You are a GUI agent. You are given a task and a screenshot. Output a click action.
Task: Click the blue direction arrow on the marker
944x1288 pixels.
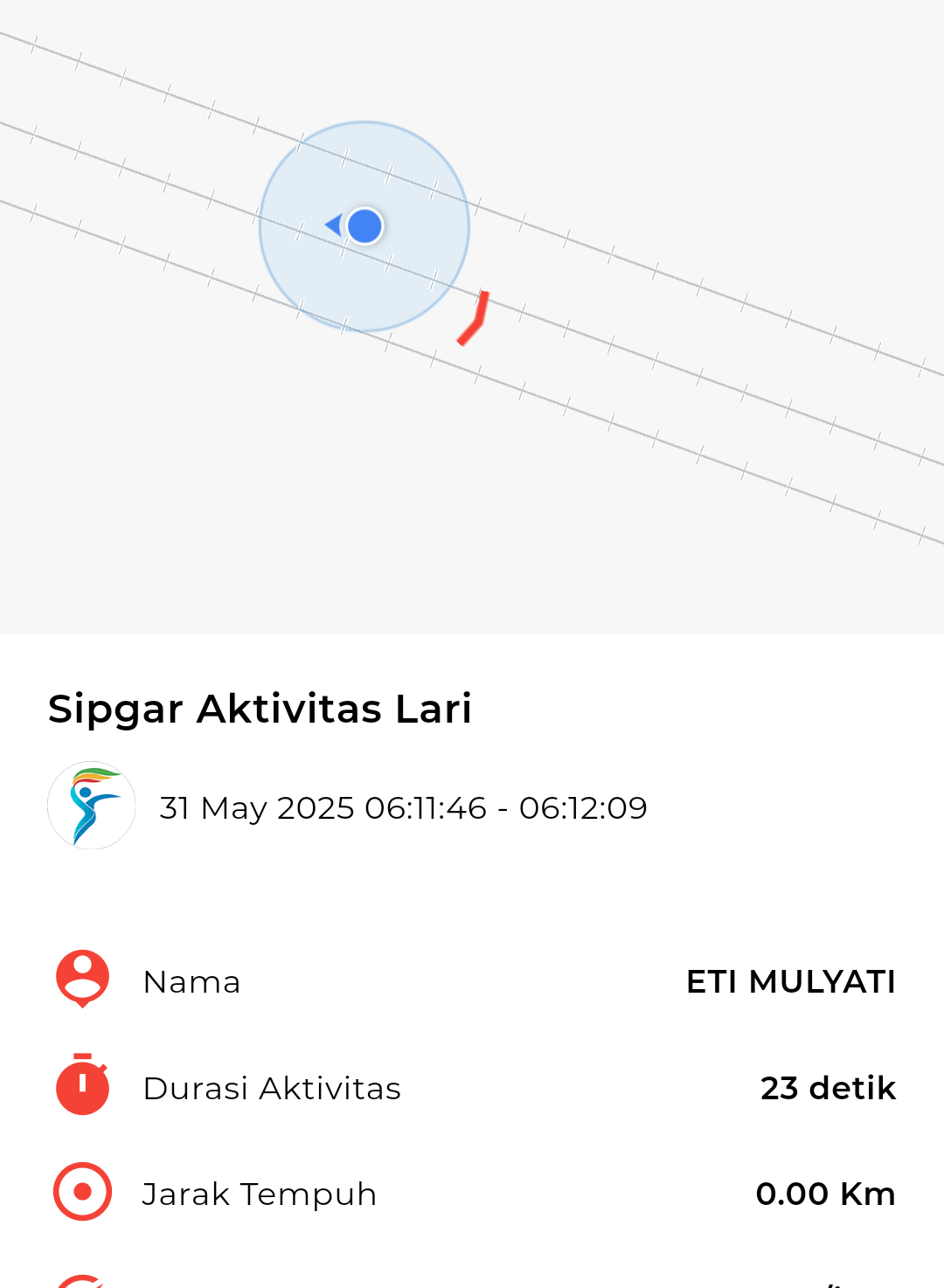[332, 225]
